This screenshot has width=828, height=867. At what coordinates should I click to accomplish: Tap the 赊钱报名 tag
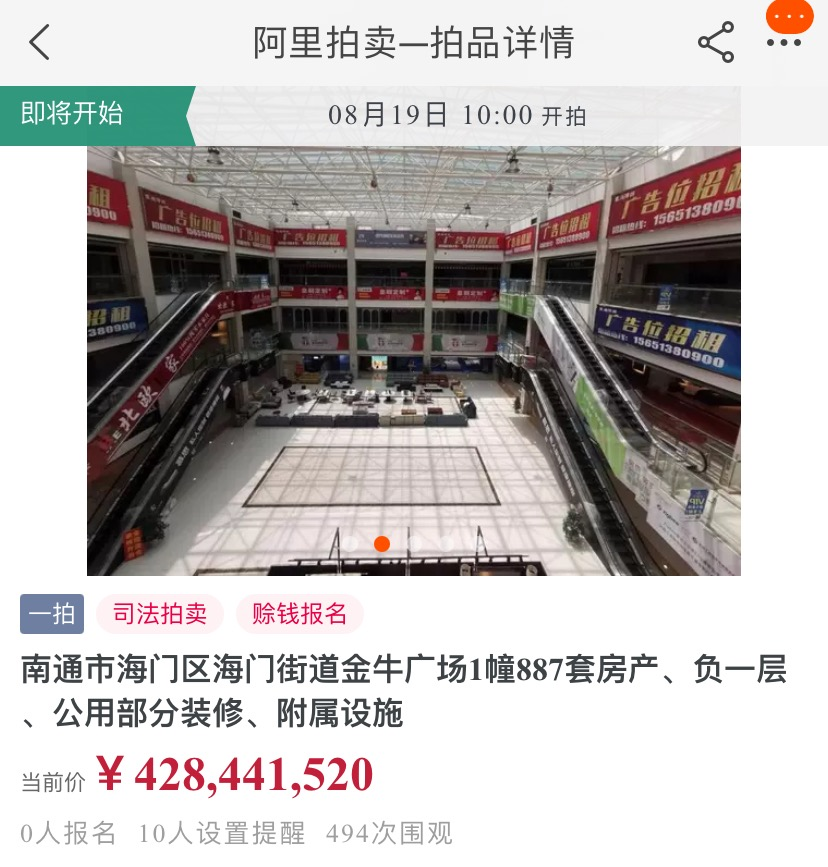299,613
